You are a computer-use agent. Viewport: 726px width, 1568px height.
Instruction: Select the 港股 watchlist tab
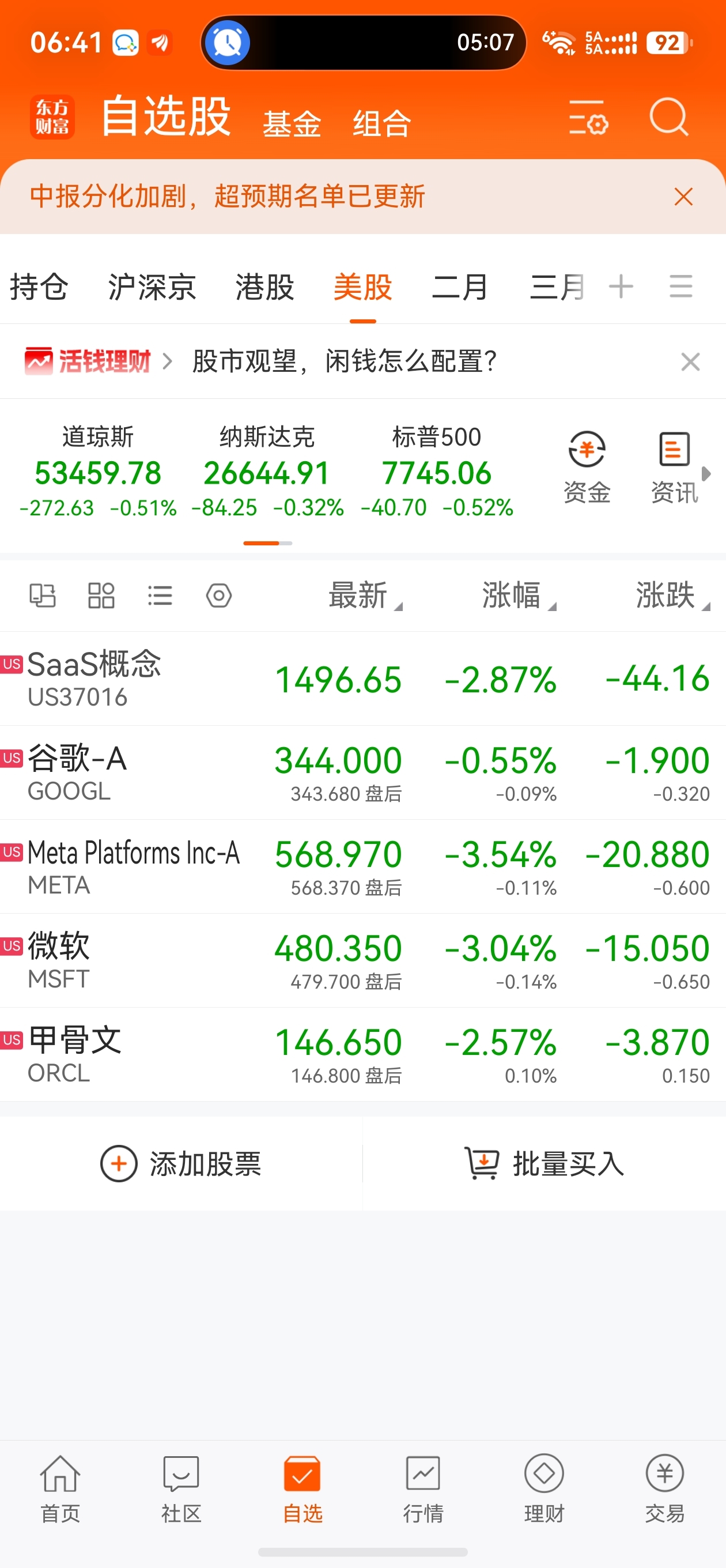pyautogui.click(x=264, y=287)
